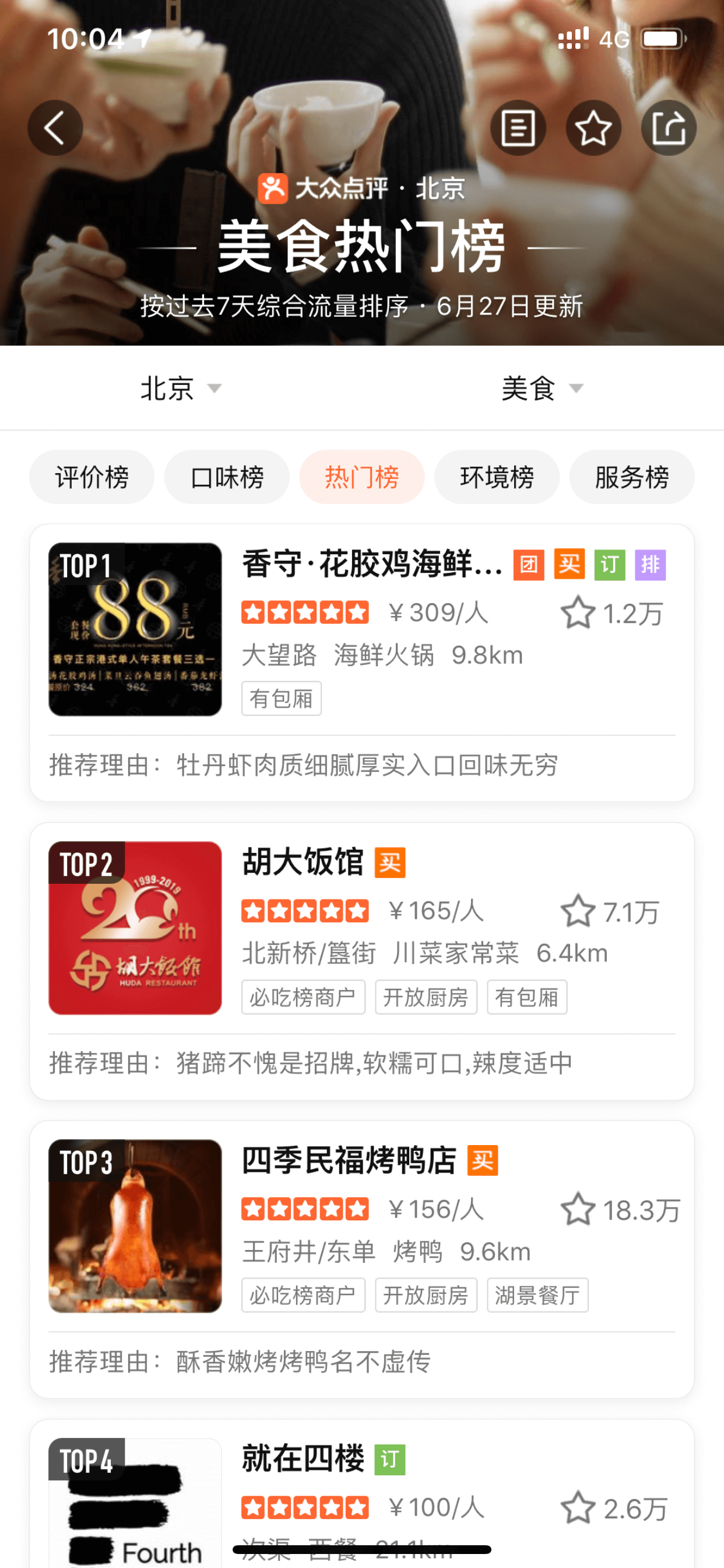This screenshot has width=724, height=1568.
Task: Open the list document icon
Action: point(518,128)
